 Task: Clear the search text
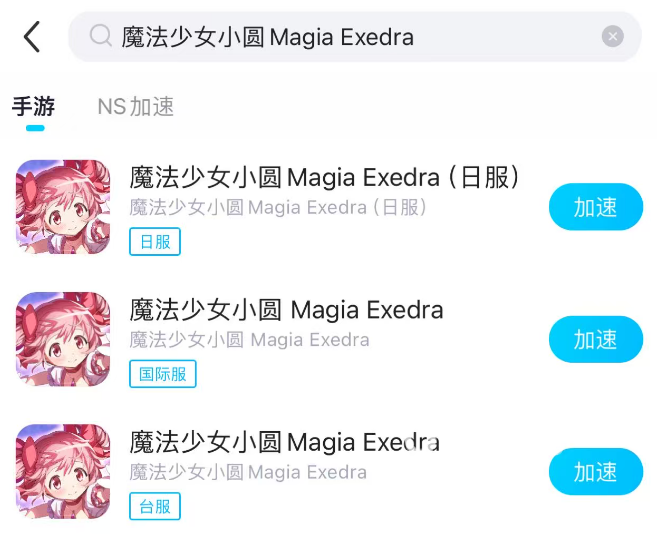tap(612, 37)
